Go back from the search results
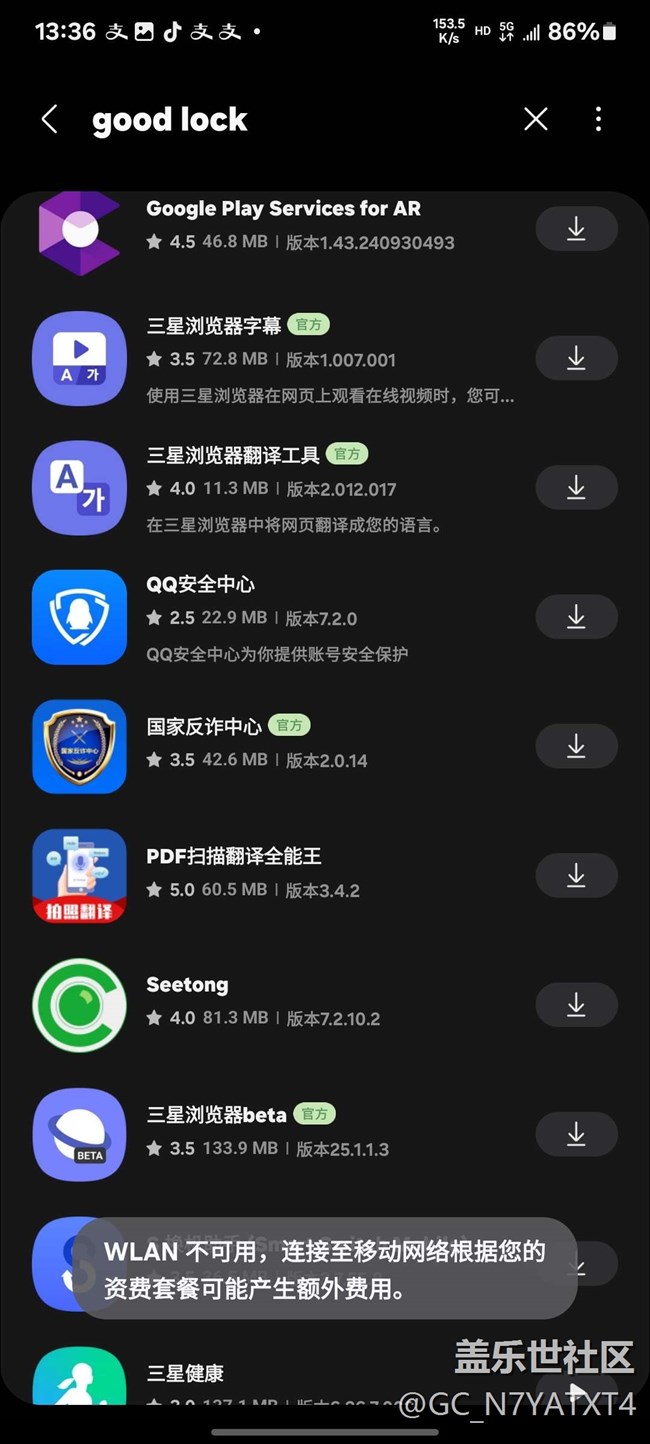The width and height of the screenshot is (650, 1444). pos(49,120)
